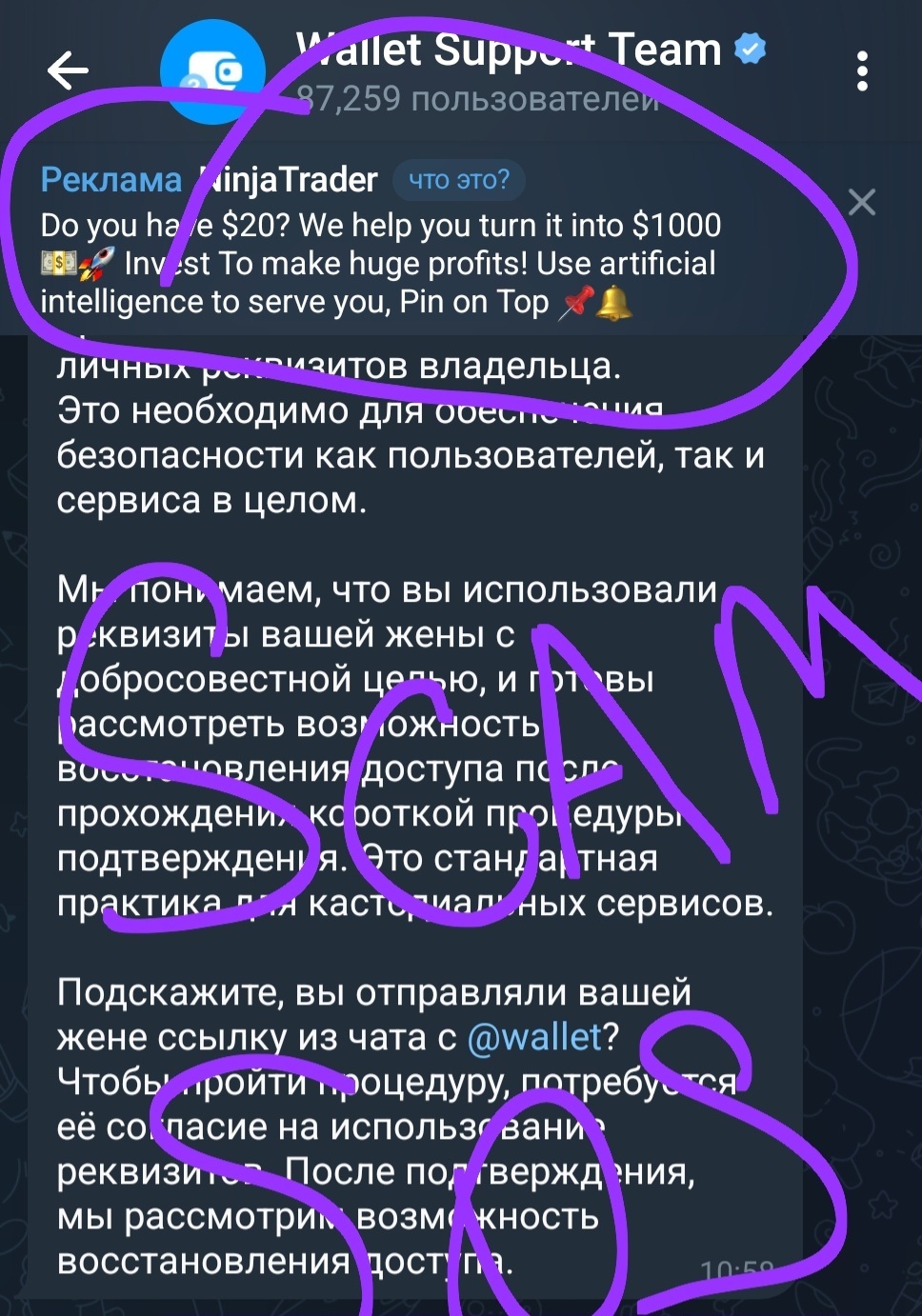Viewport: 922px width, 1316px height.
Task: Open the NinjaTrader sponsored message
Action: [381, 264]
